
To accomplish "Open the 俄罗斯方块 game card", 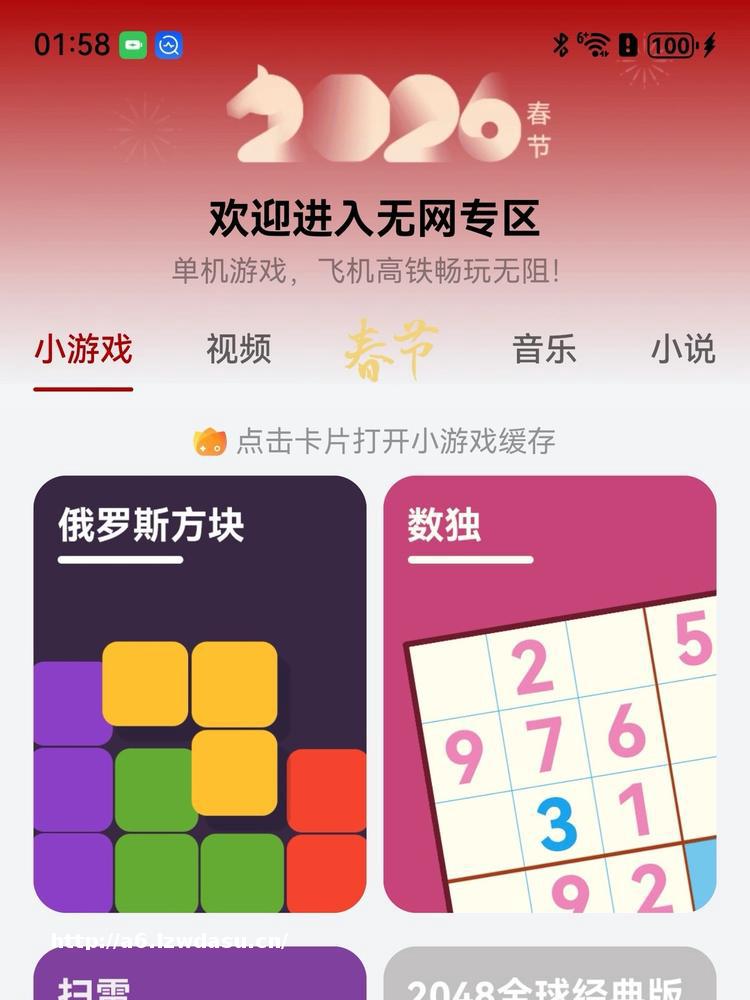I will tap(200, 693).
